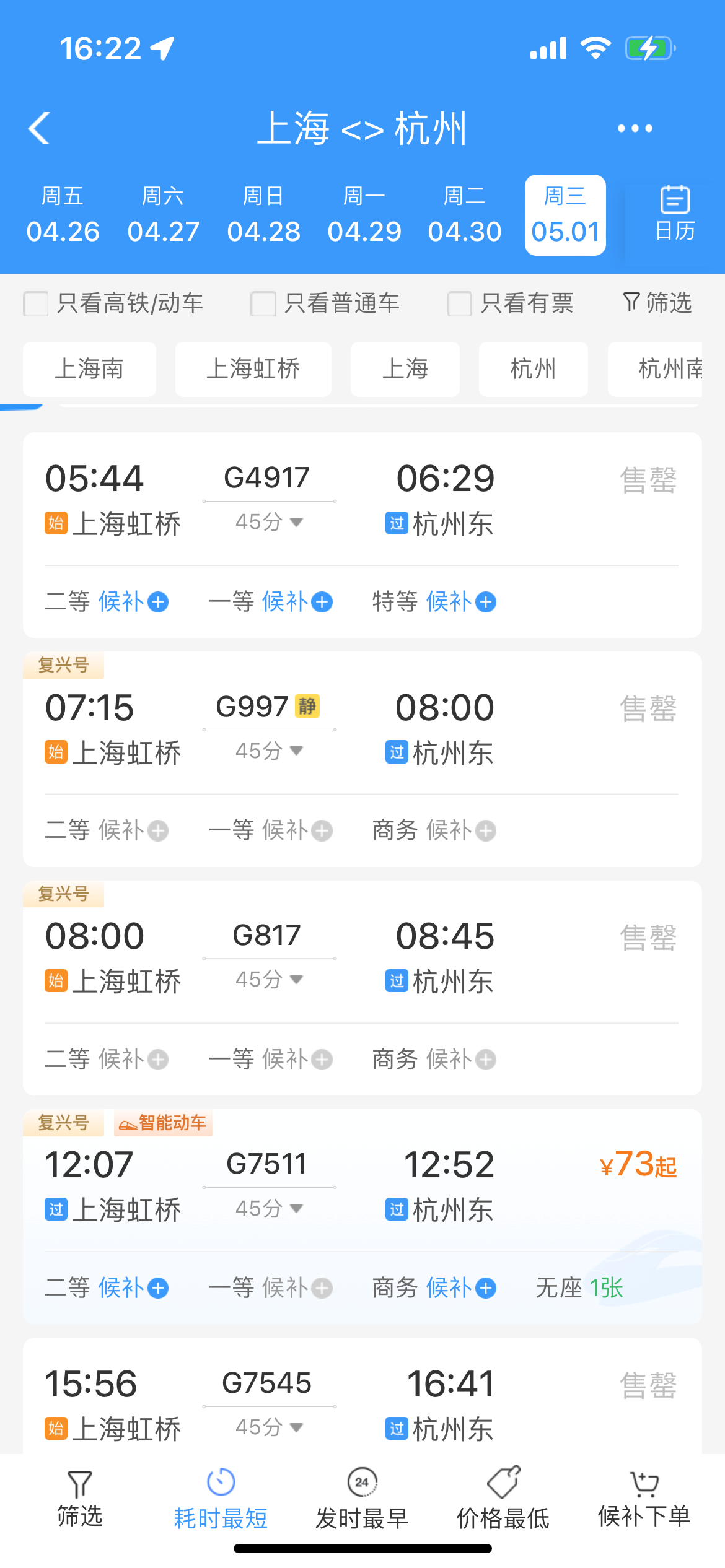Open the G7511 train priced ¥73起

362,1216
